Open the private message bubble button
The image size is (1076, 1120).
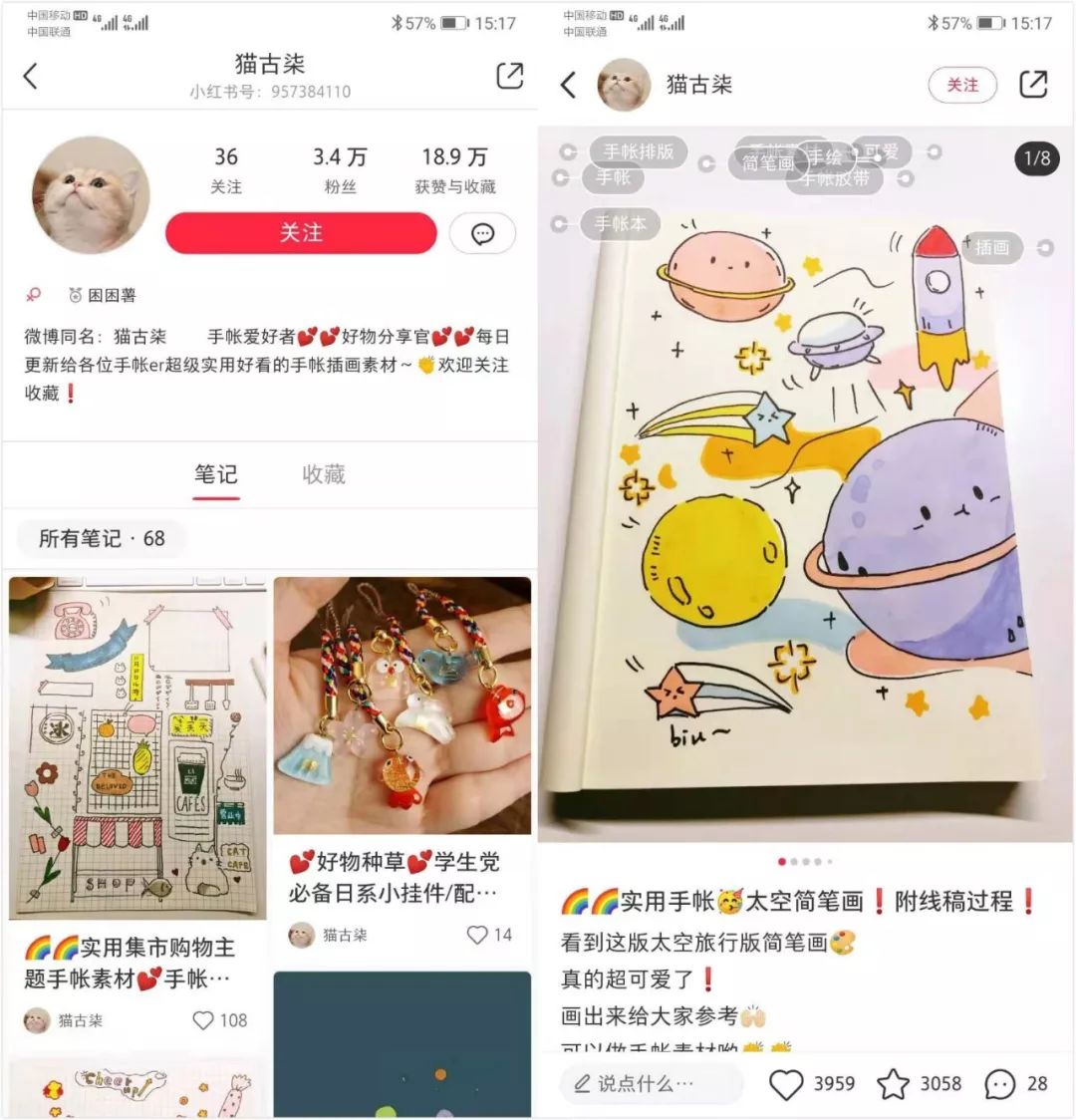pos(483,234)
